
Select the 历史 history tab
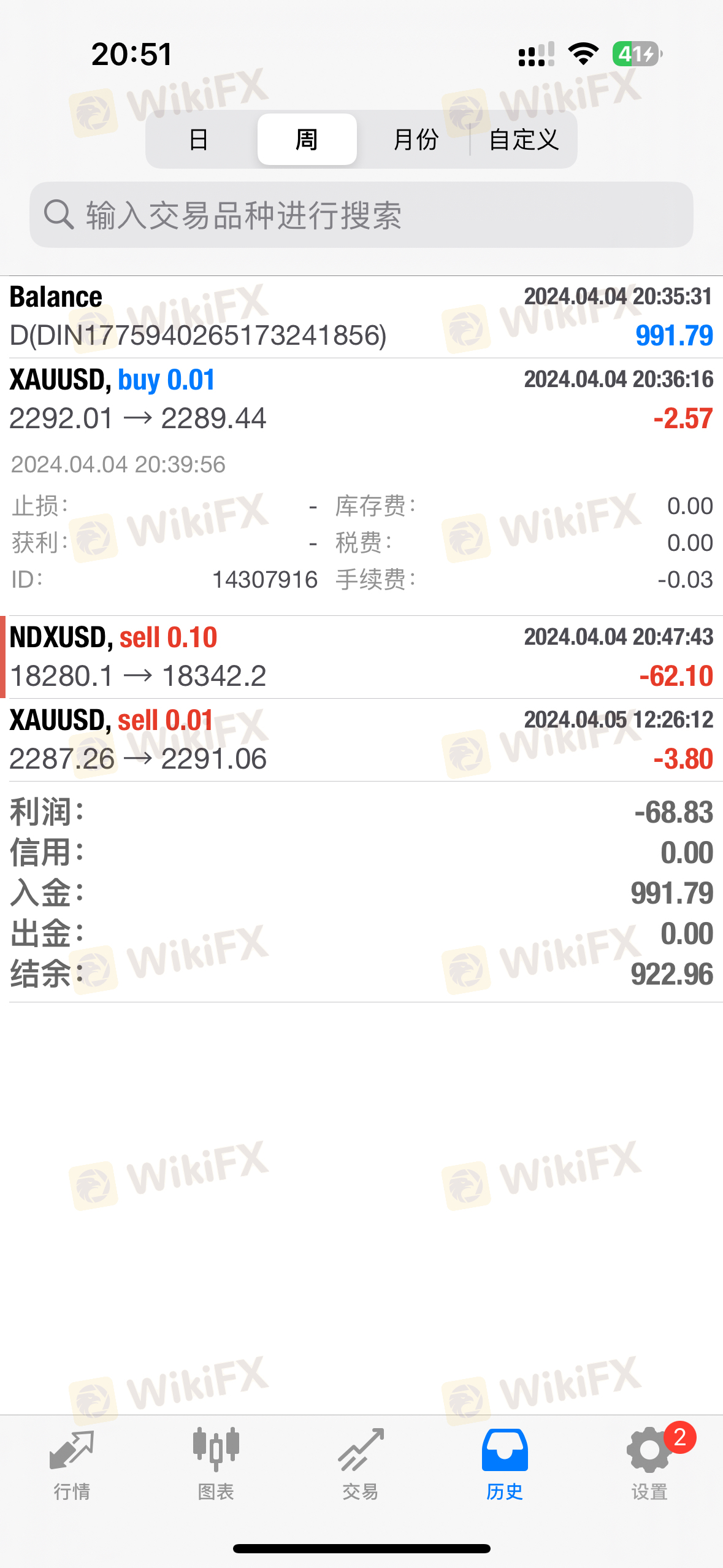pos(505,1465)
